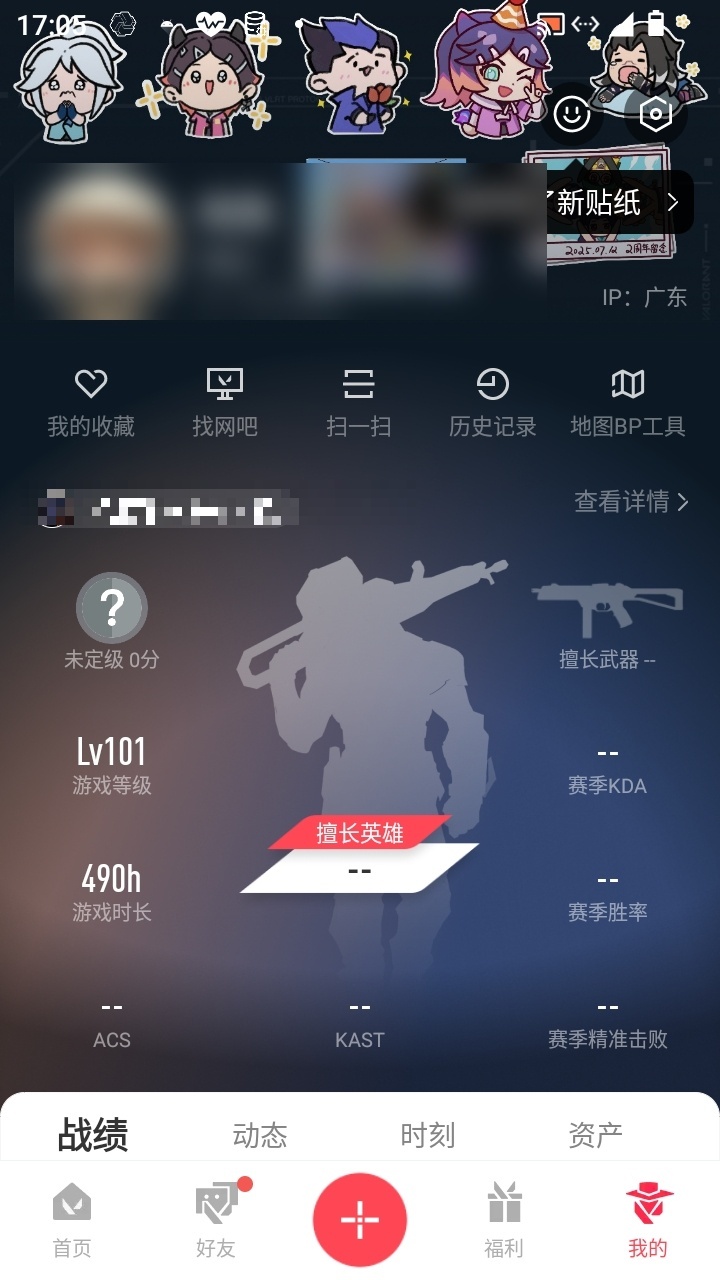The image size is (720, 1280).
Task: View 历史记录 history
Action: [x=492, y=402]
